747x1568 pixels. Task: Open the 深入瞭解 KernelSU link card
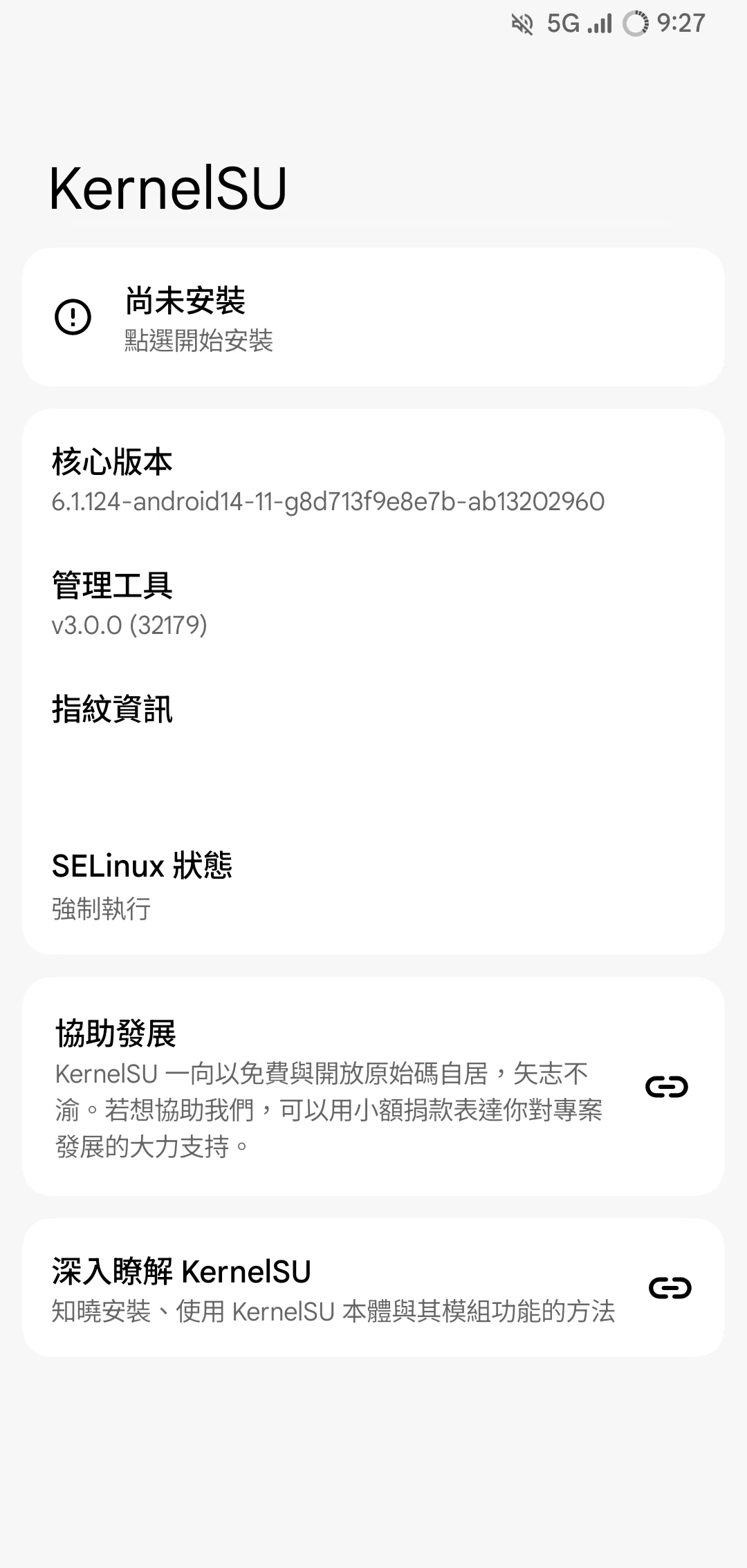click(373, 1289)
